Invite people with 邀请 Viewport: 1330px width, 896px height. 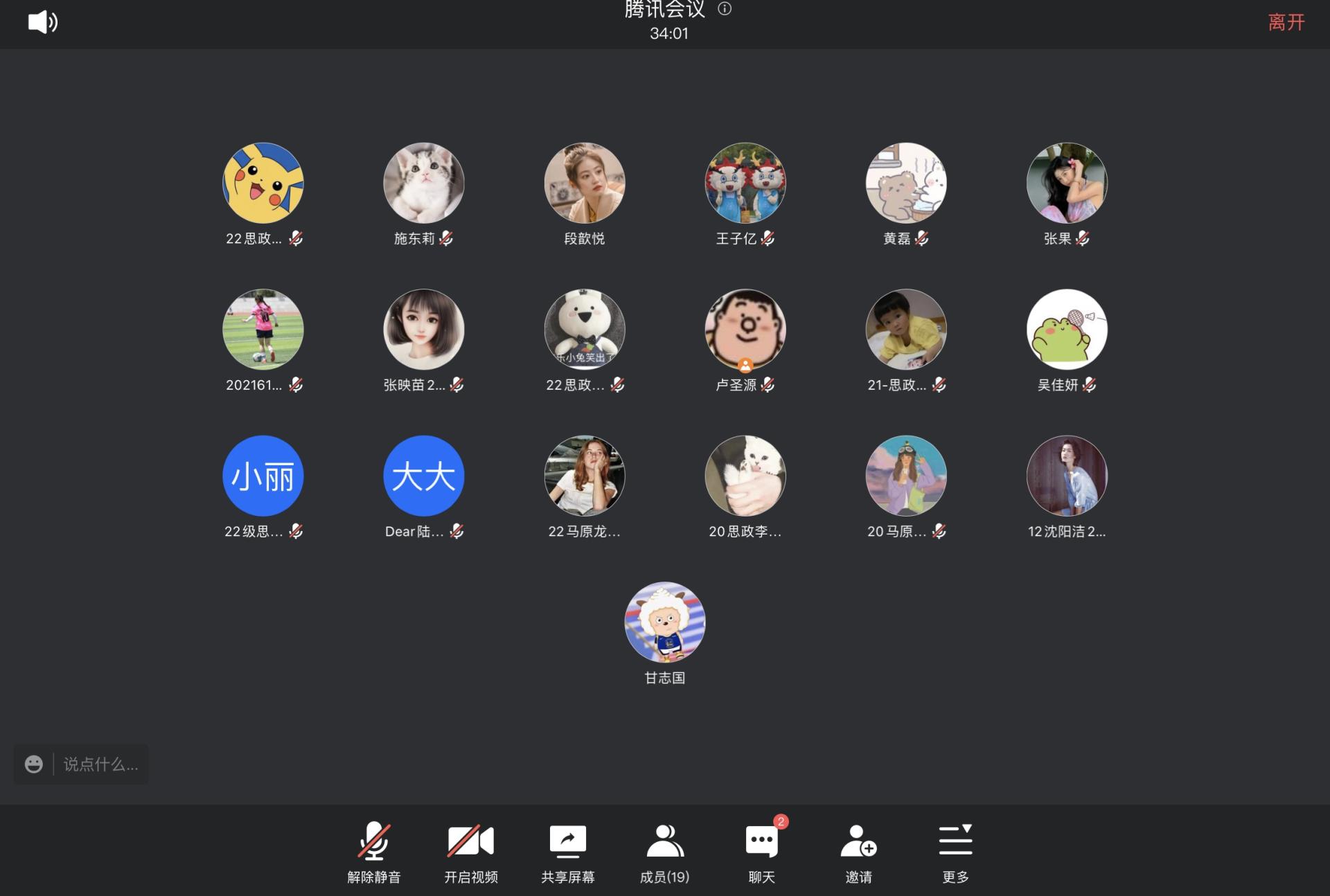click(859, 852)
